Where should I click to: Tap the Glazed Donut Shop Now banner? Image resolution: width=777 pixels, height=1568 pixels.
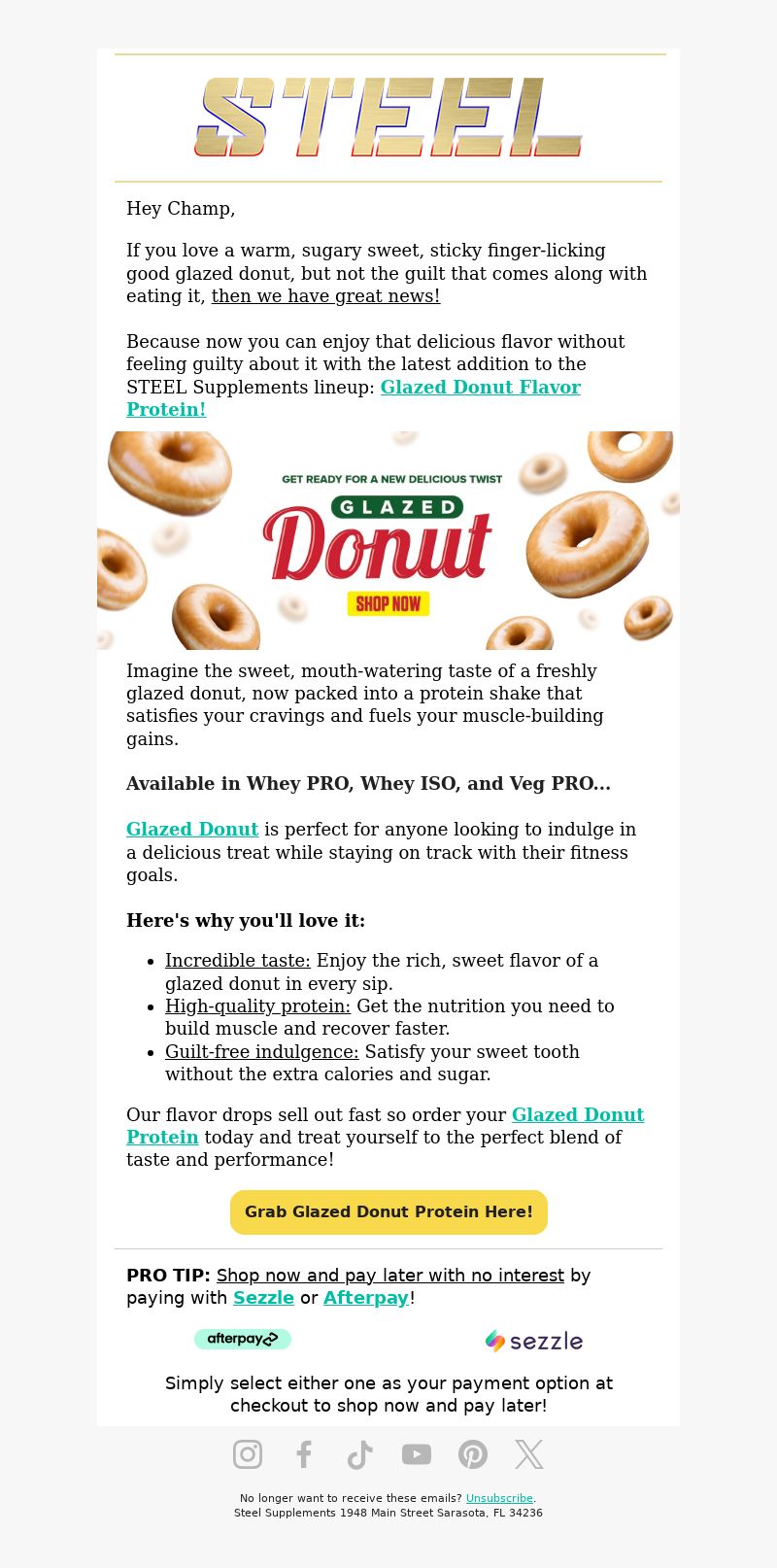[388, 540]
